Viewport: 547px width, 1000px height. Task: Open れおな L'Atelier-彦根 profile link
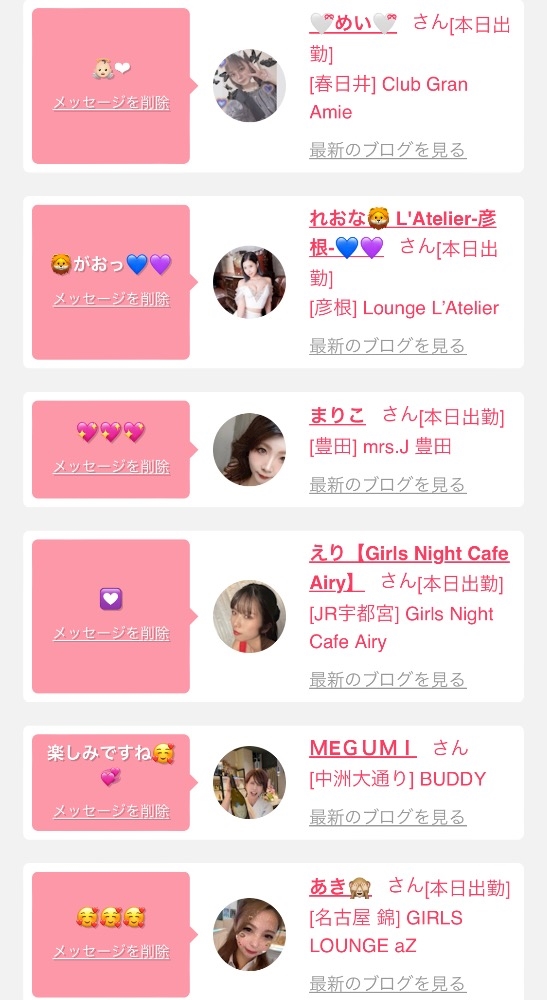coord(403,233)
